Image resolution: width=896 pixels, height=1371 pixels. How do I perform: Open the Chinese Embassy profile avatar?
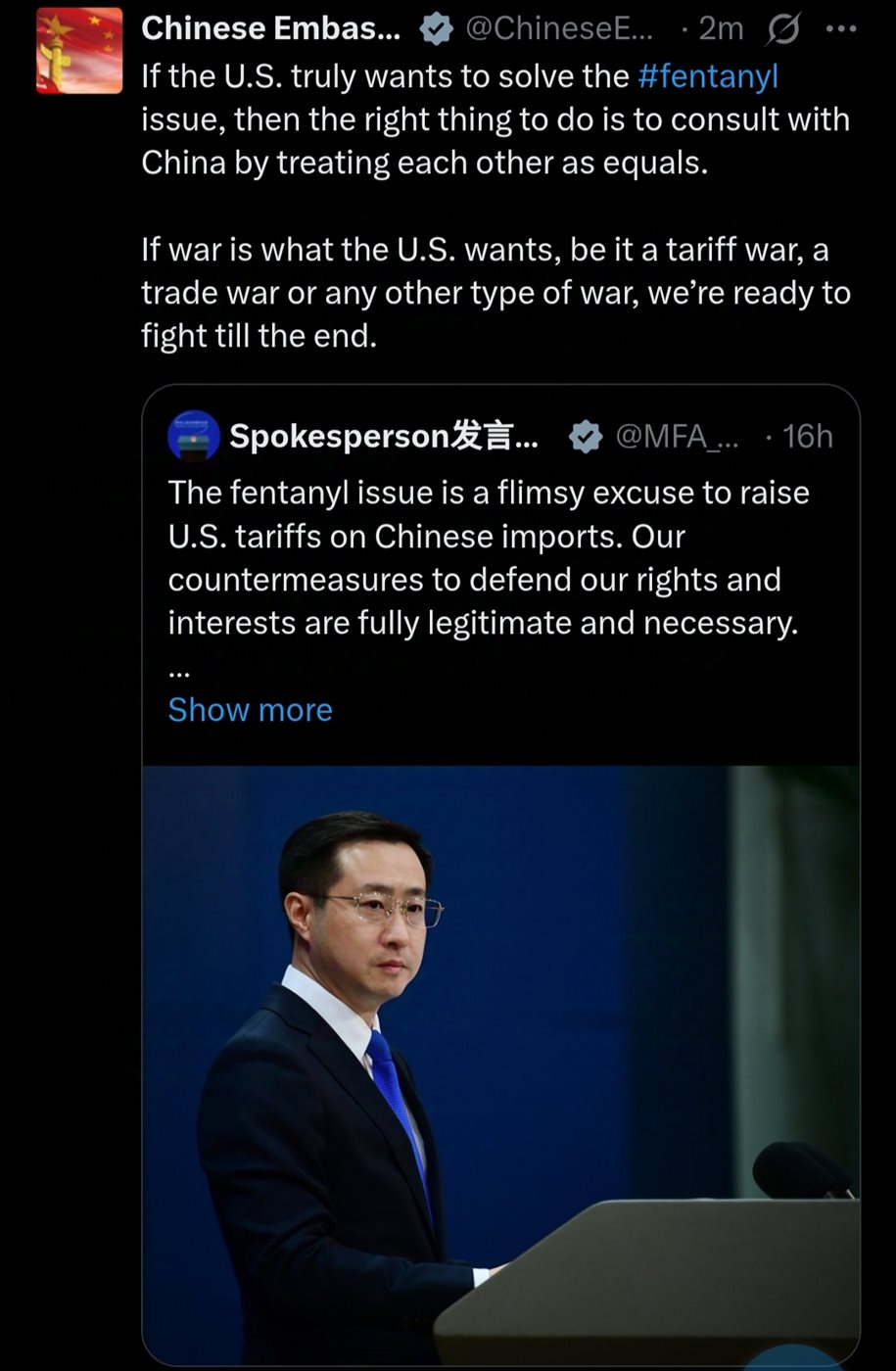click(x=79, y=51)
